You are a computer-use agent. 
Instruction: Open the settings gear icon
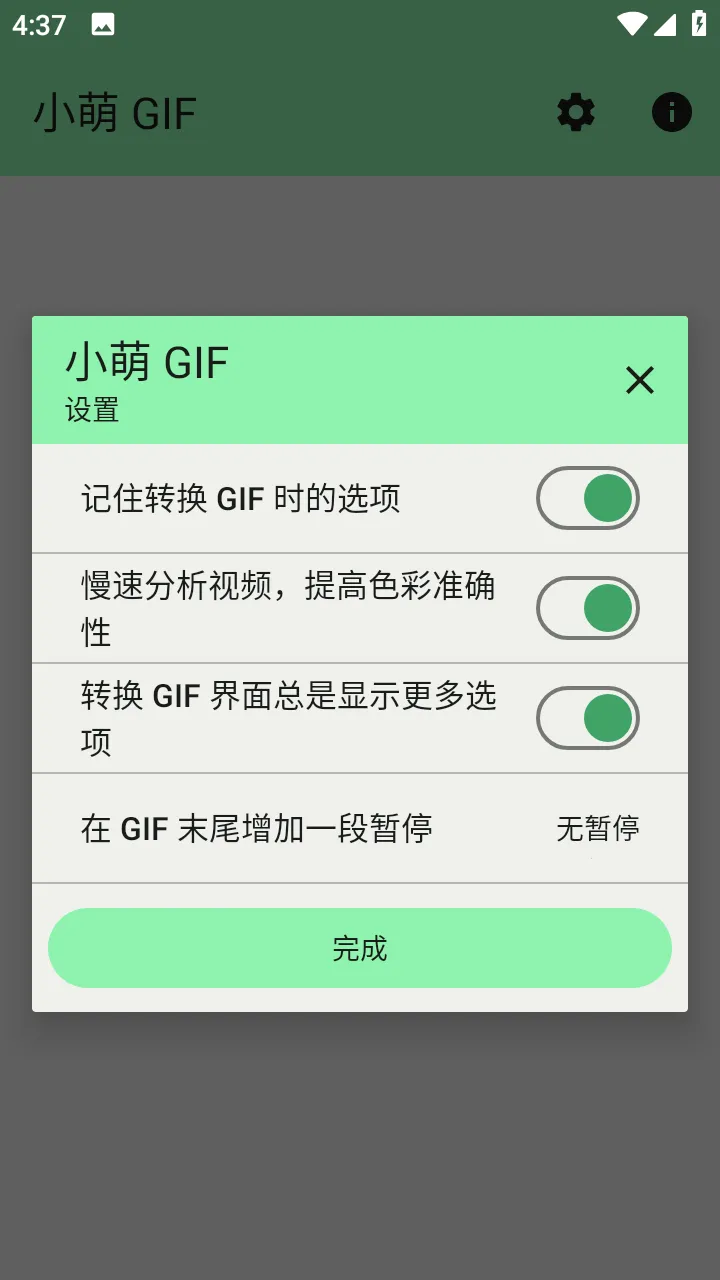(575, 112)
